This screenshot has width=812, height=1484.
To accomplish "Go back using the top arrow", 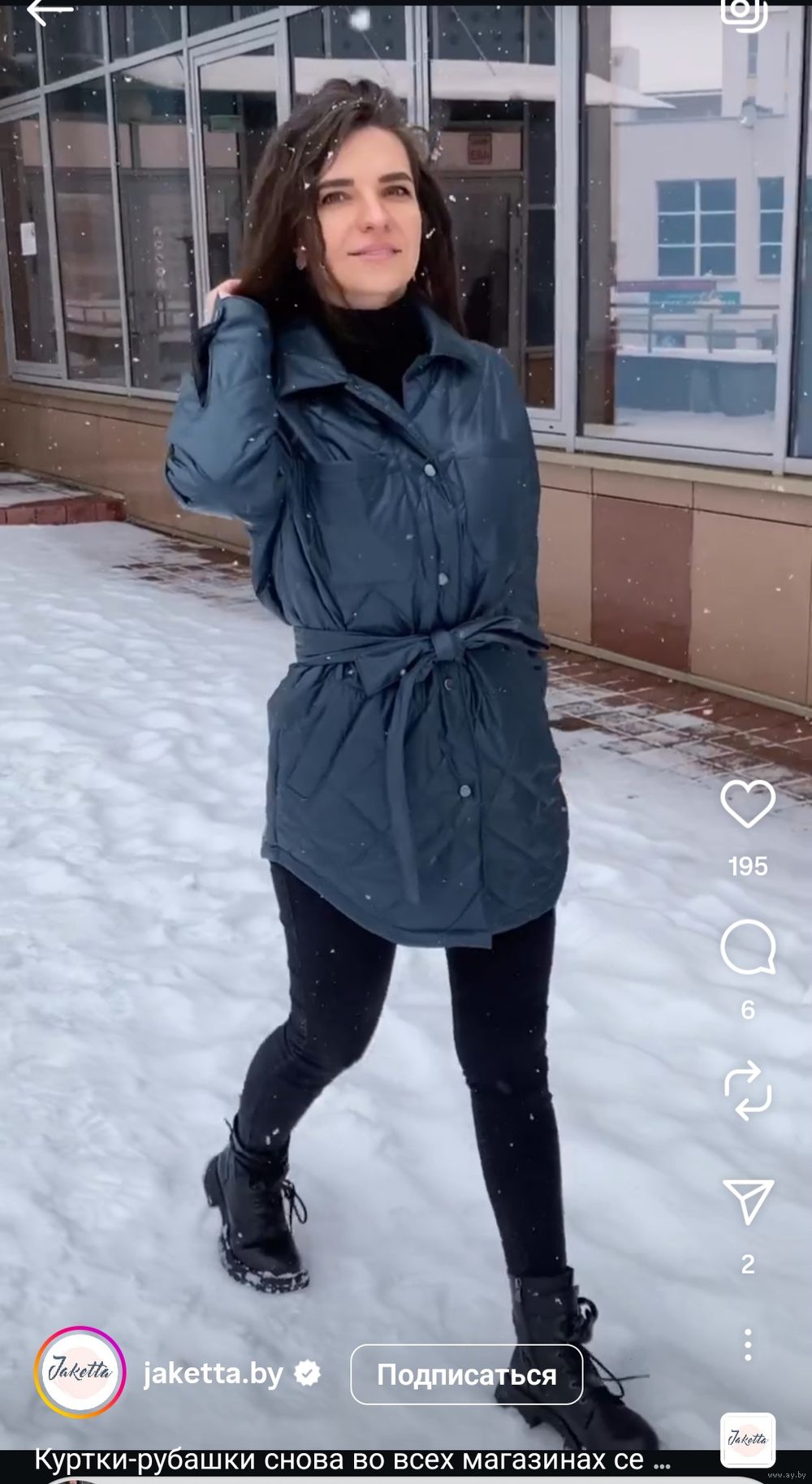I will pyautogui.click(x=49, y=11).
